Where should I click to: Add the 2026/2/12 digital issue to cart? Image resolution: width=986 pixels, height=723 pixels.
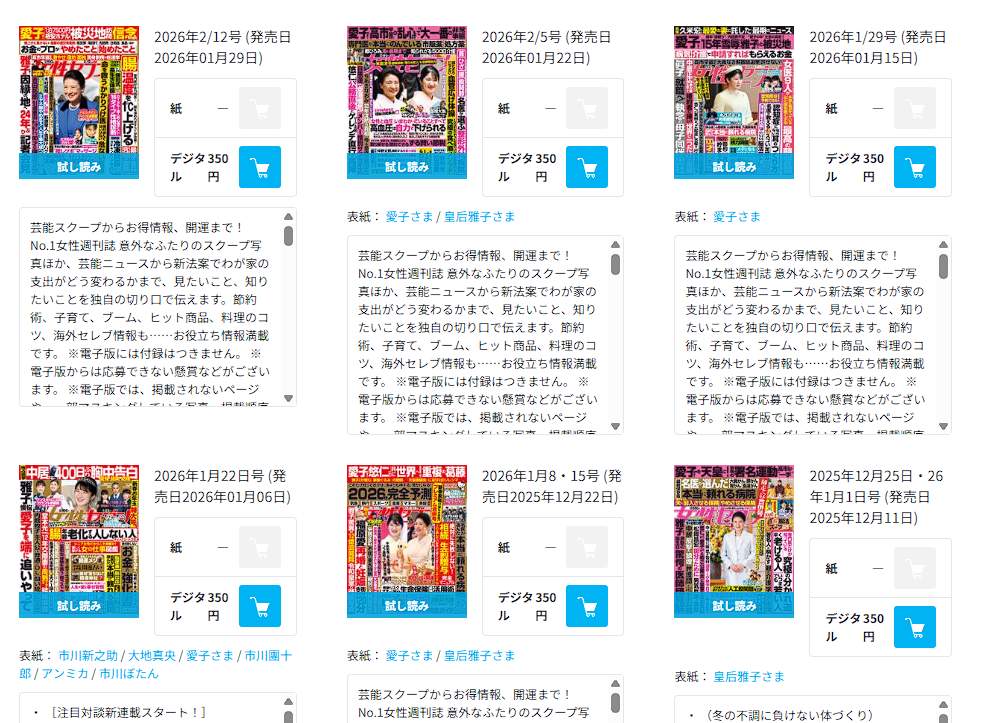coord(259,167)
